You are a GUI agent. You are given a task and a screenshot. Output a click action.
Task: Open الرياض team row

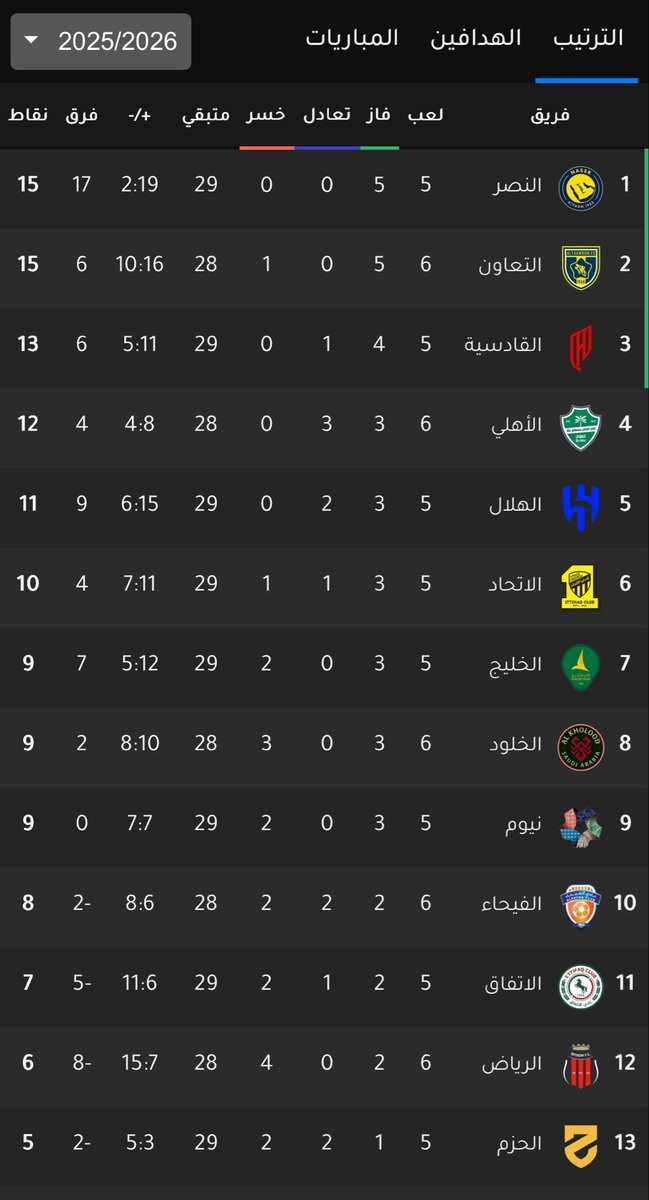324,1064
